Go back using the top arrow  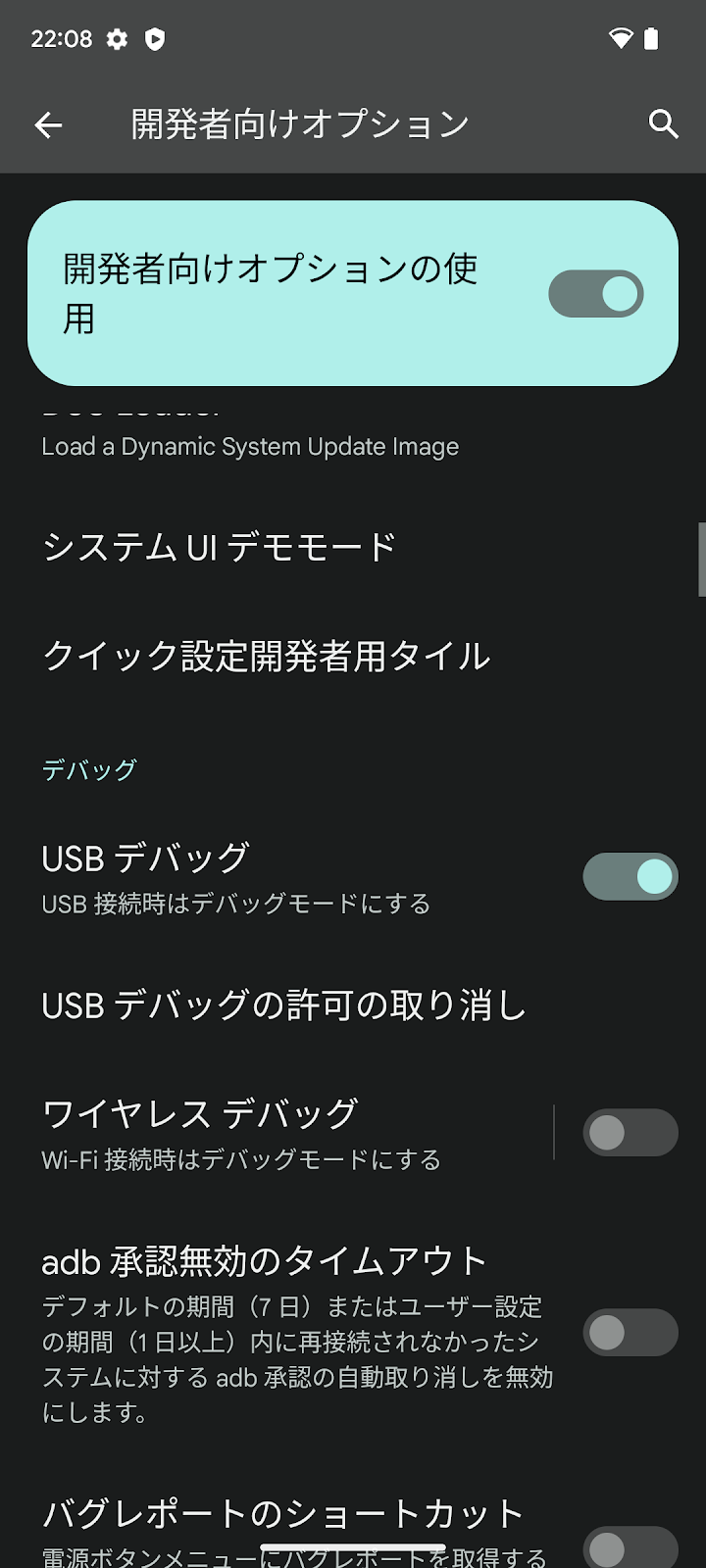48,124
